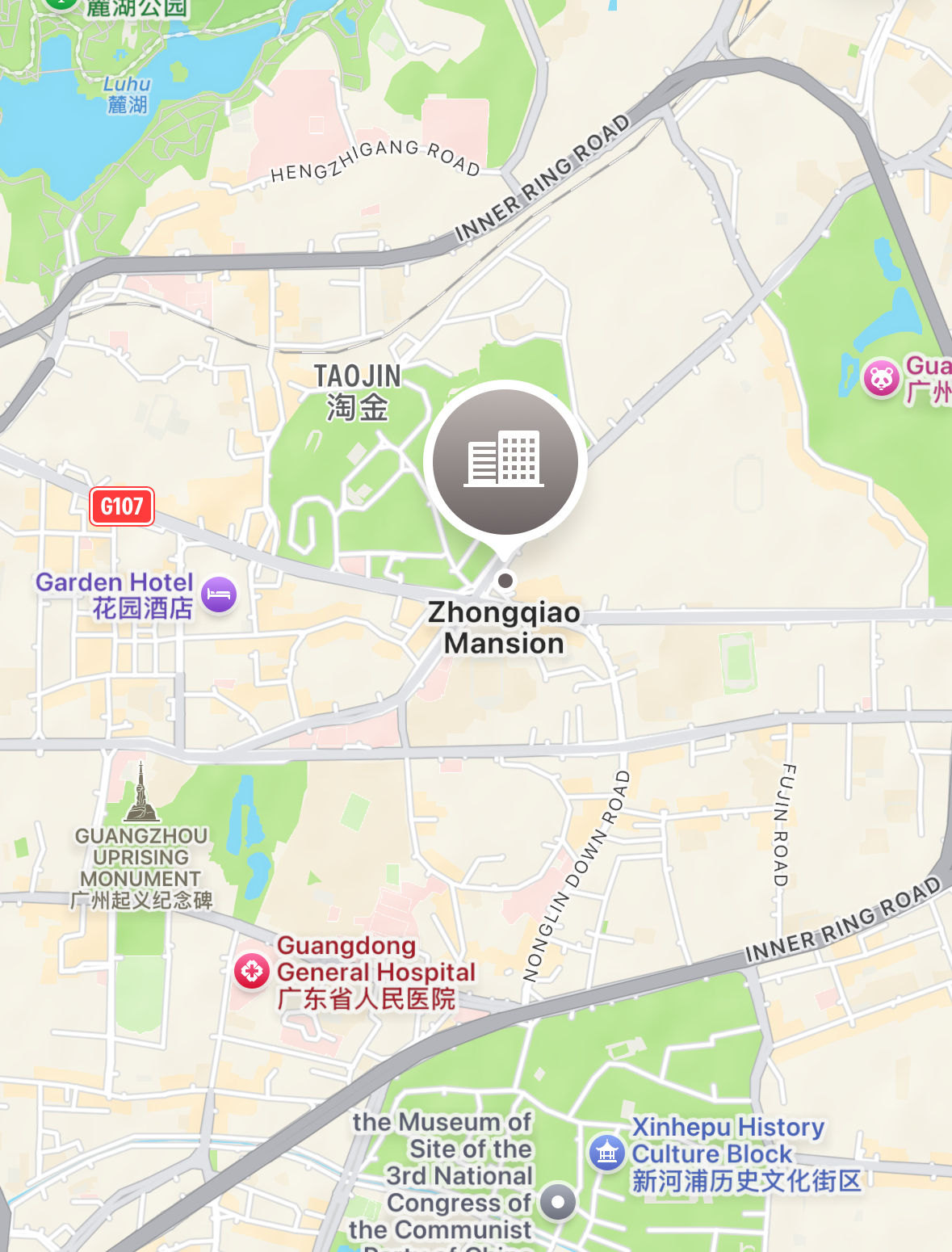The width and height of the screenshot is (952, 1252).
Task: Open the panda zoo marker
Action: pyautogui.click(x=881, y=378)
